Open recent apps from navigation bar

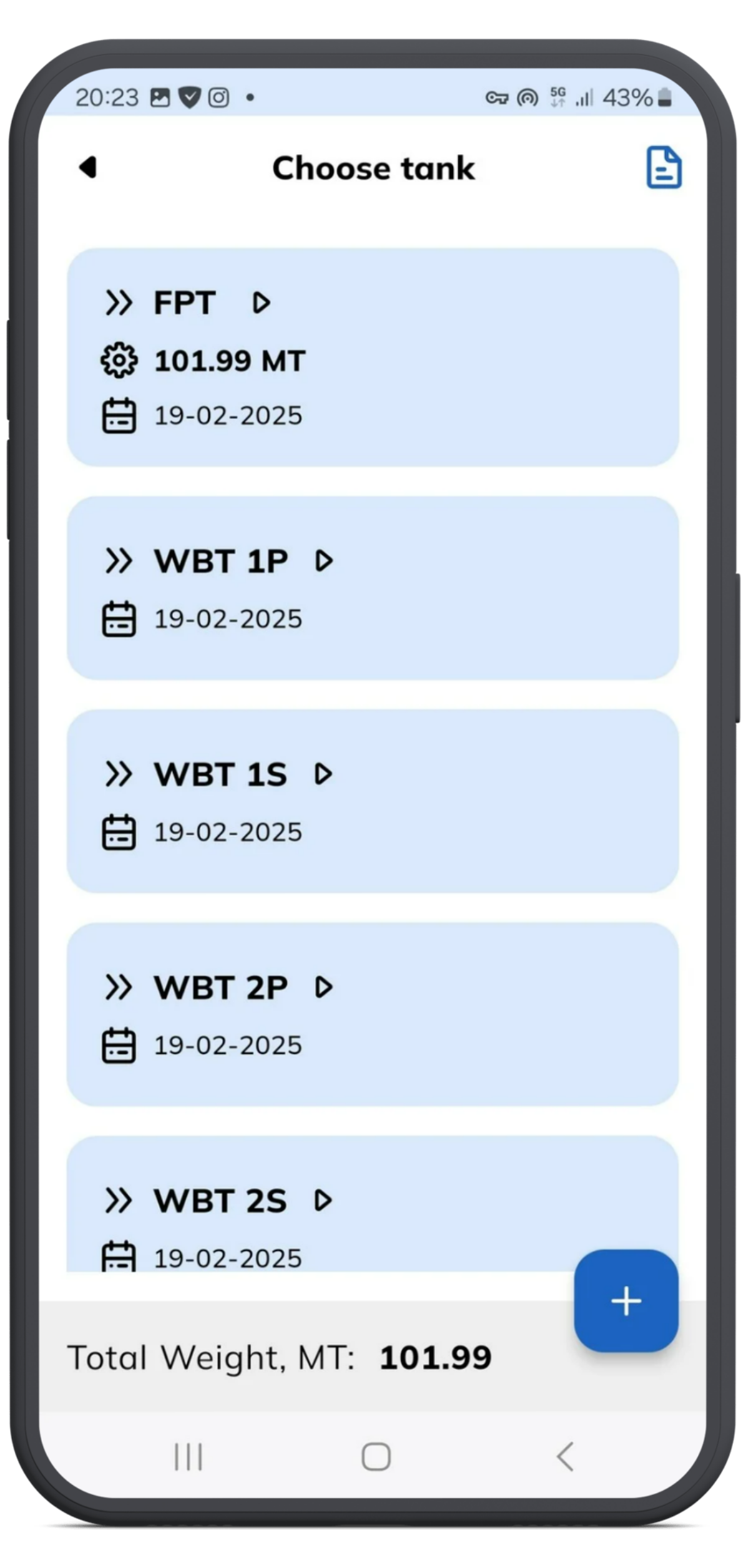point(188,1457)
